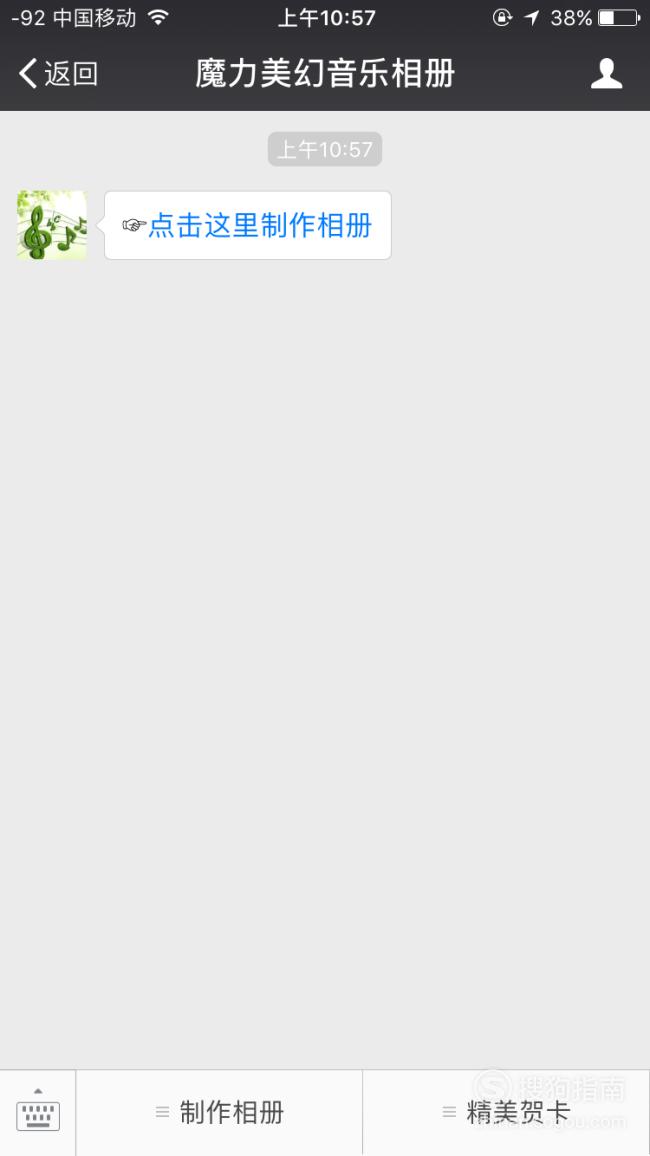Switch to keyboard input
The width and height of the screenshot is (650, 1156).
pyautogui.click(x=38, y=1112)
